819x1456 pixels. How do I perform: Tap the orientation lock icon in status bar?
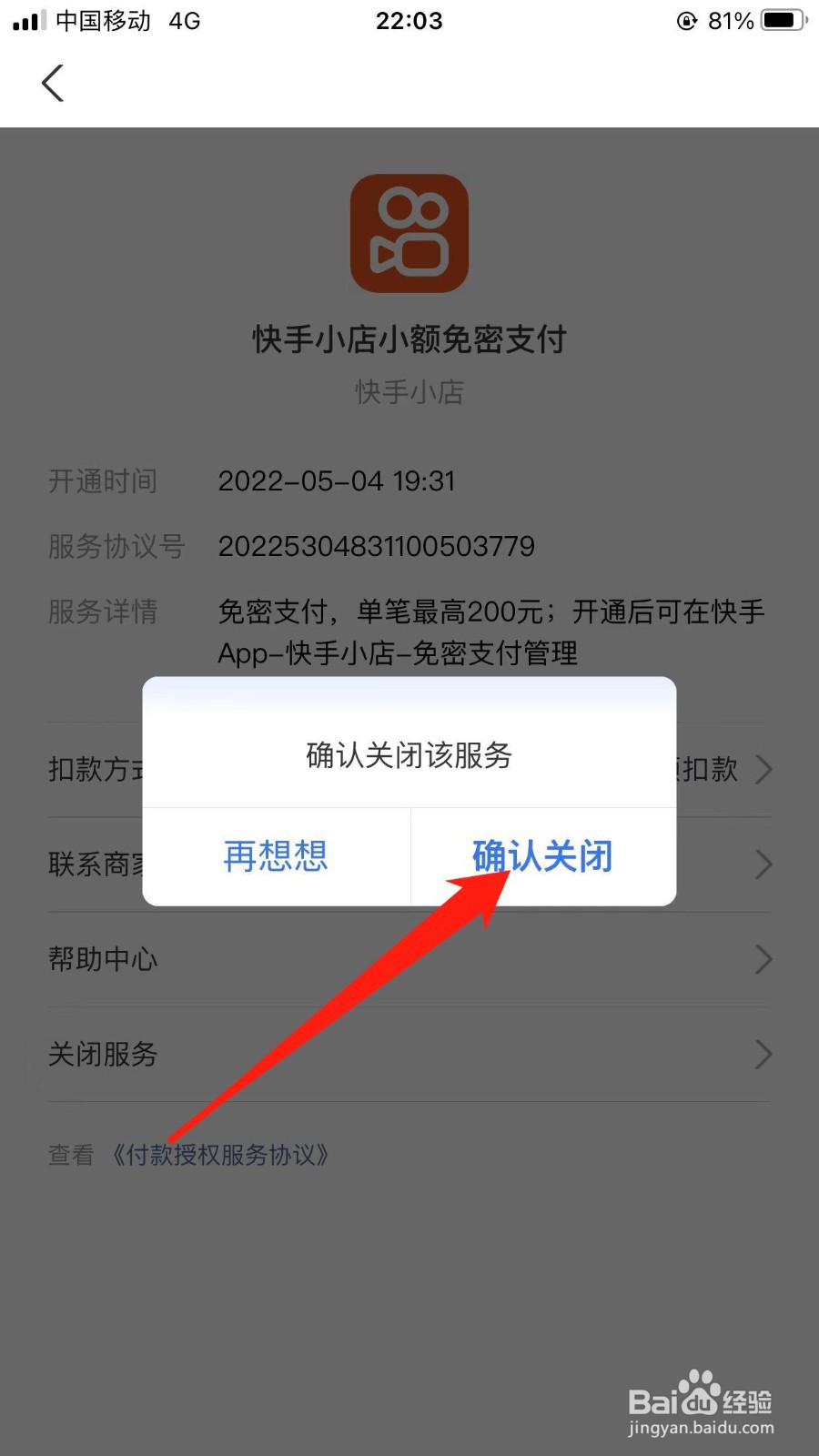tap(687, 20)
